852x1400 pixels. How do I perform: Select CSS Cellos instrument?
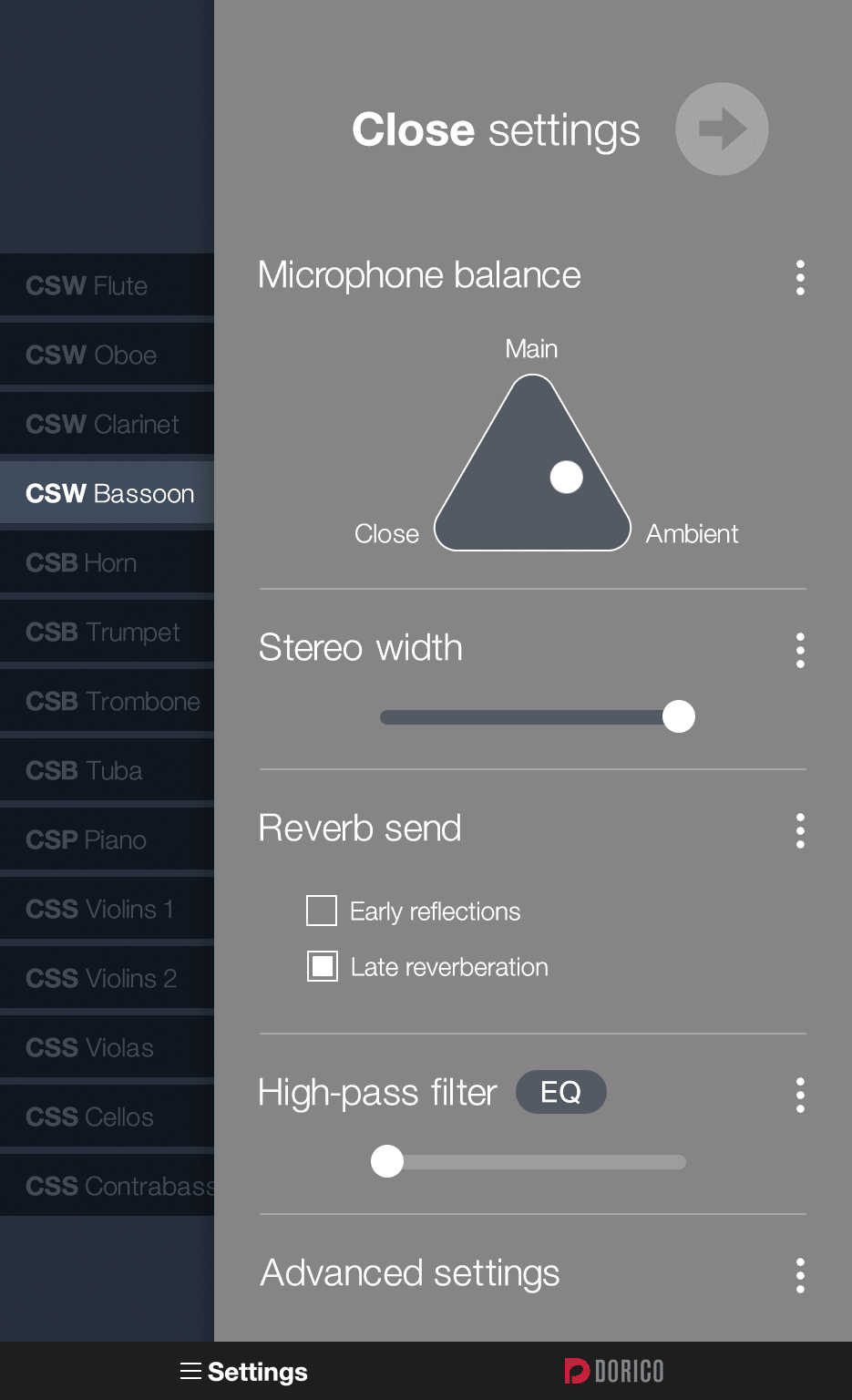(107, 1117)
